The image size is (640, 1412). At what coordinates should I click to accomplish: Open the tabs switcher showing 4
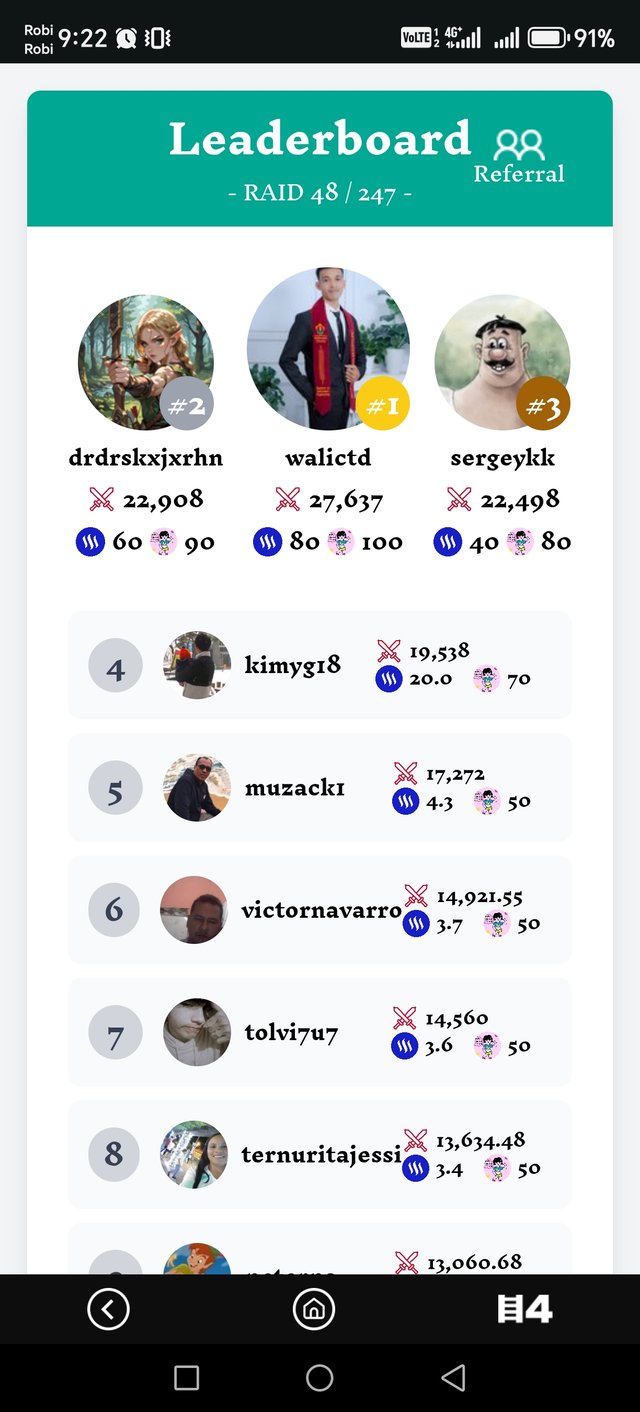pos(525,1308)
